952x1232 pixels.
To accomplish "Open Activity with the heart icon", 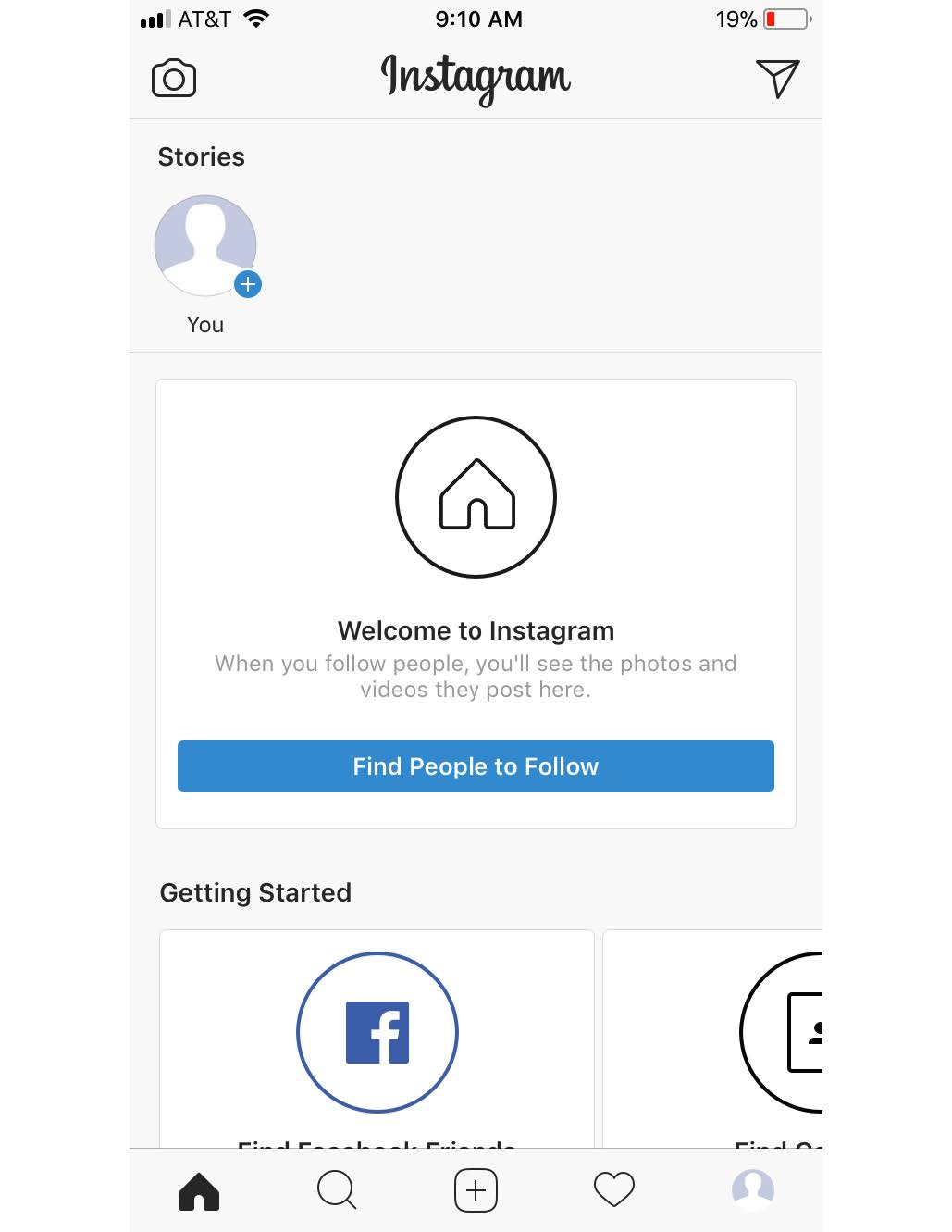I will [613, 1188].
